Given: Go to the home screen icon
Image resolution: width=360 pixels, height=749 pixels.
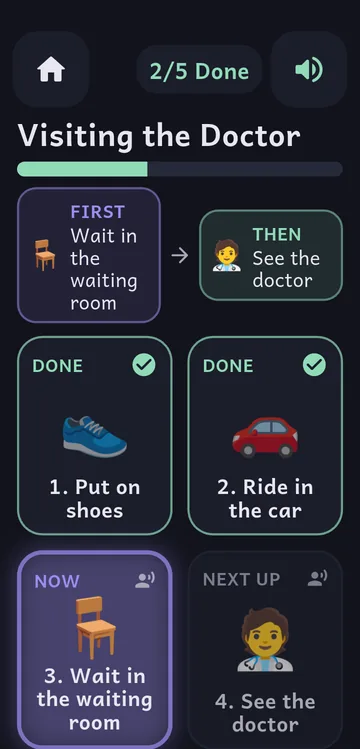Looking at the screenshot, I should coord(51,70).
